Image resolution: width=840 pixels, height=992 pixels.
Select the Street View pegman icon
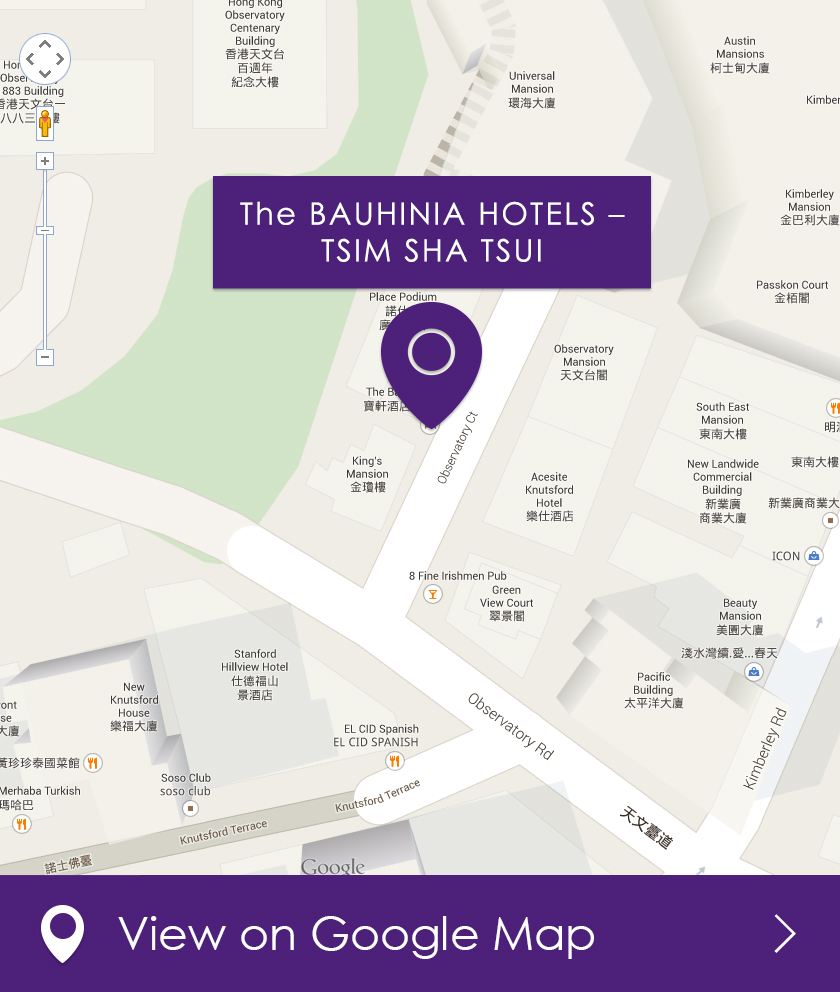(45, 125)
